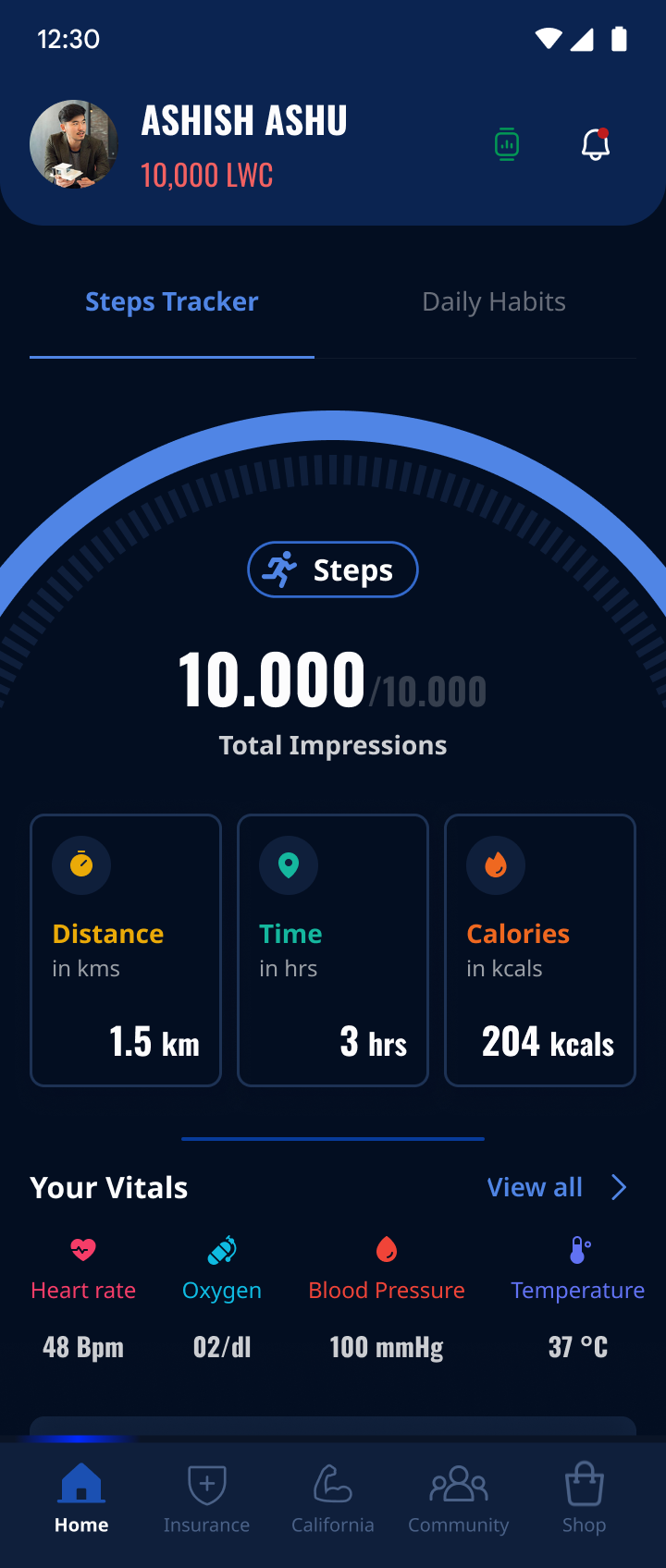Open the Distance card
The height and width of the screenshot is (1568, 666).
(x=126, y=949)
